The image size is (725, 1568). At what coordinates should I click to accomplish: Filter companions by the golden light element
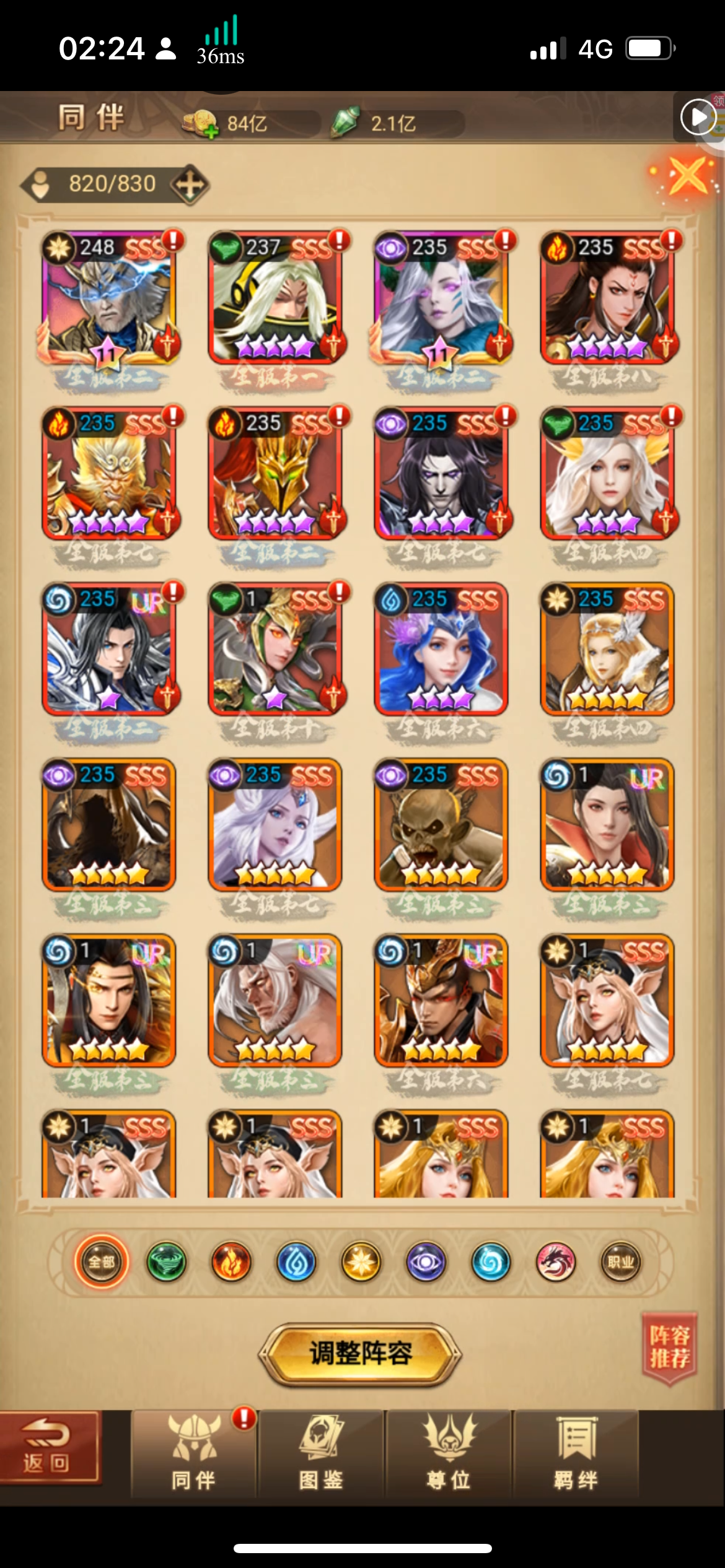tap(361, 1261)
